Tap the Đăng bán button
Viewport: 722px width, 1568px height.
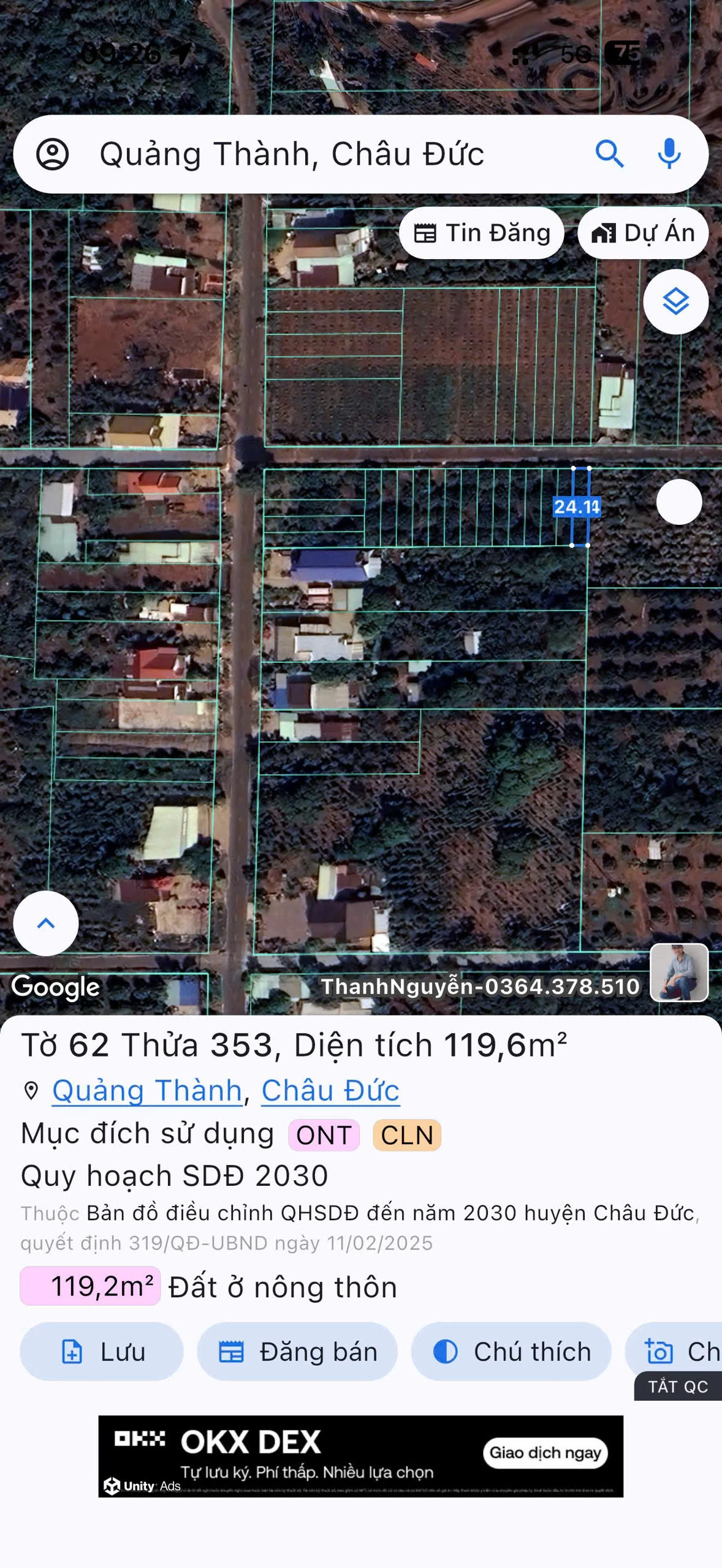click(x=297, y=1352)
